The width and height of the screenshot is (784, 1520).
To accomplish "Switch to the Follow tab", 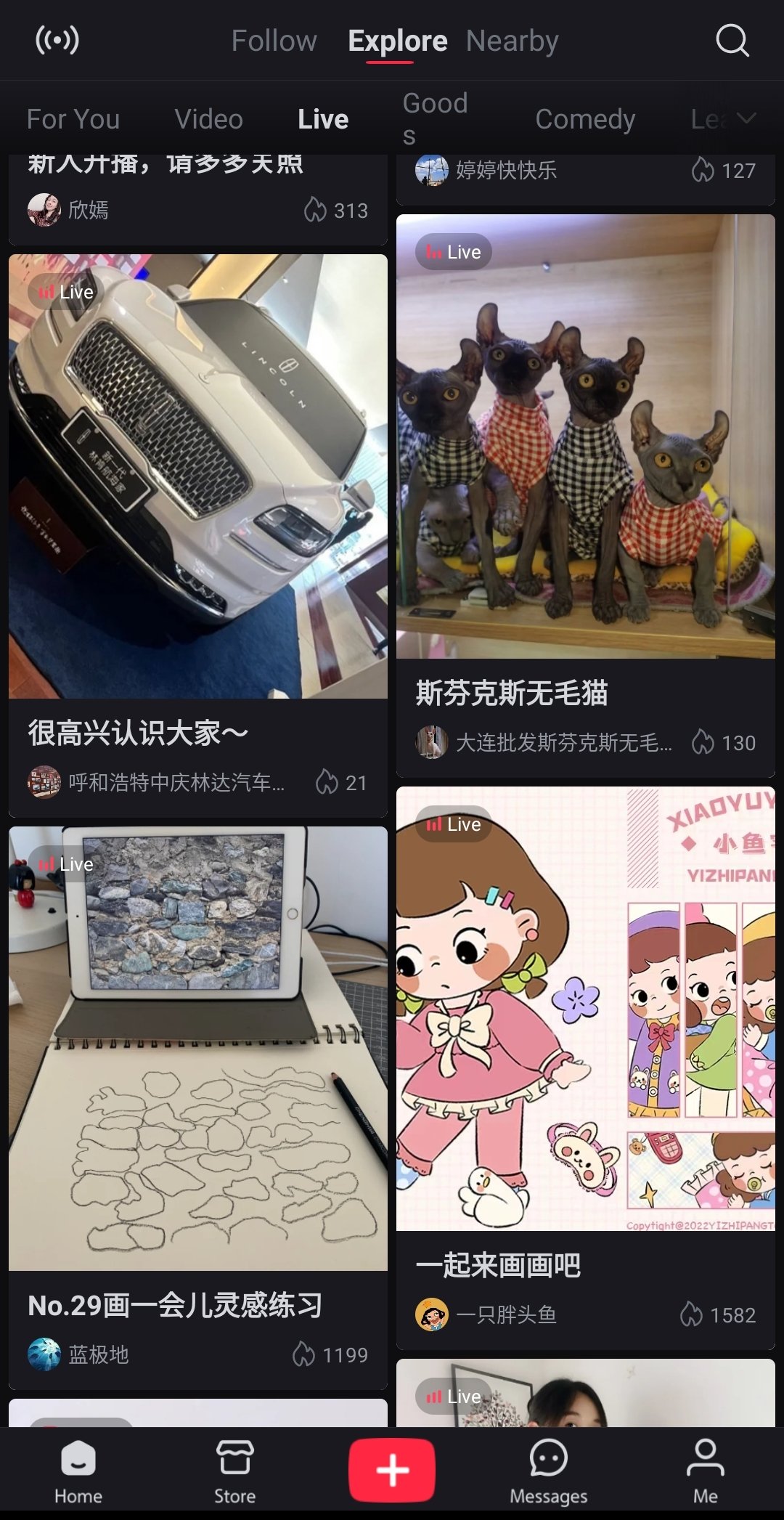I will [274, 41].
